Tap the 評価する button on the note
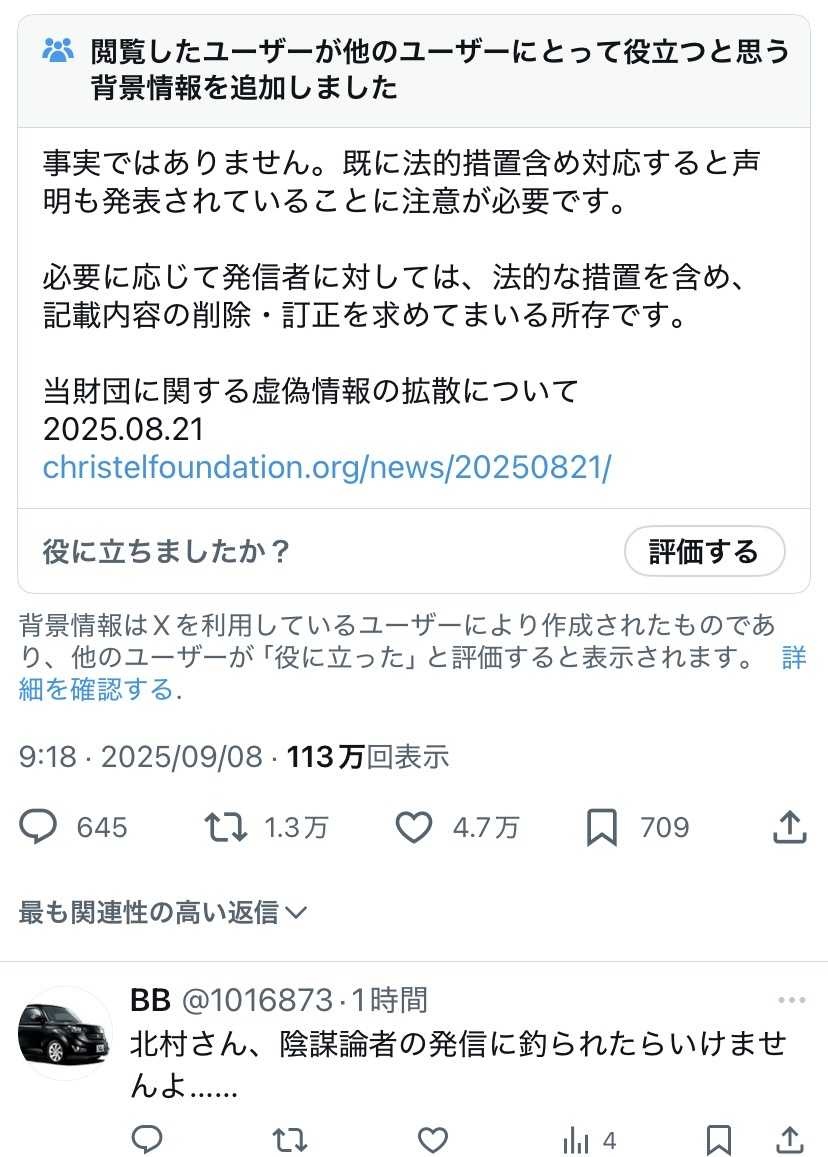 click(x=704, y=551)
